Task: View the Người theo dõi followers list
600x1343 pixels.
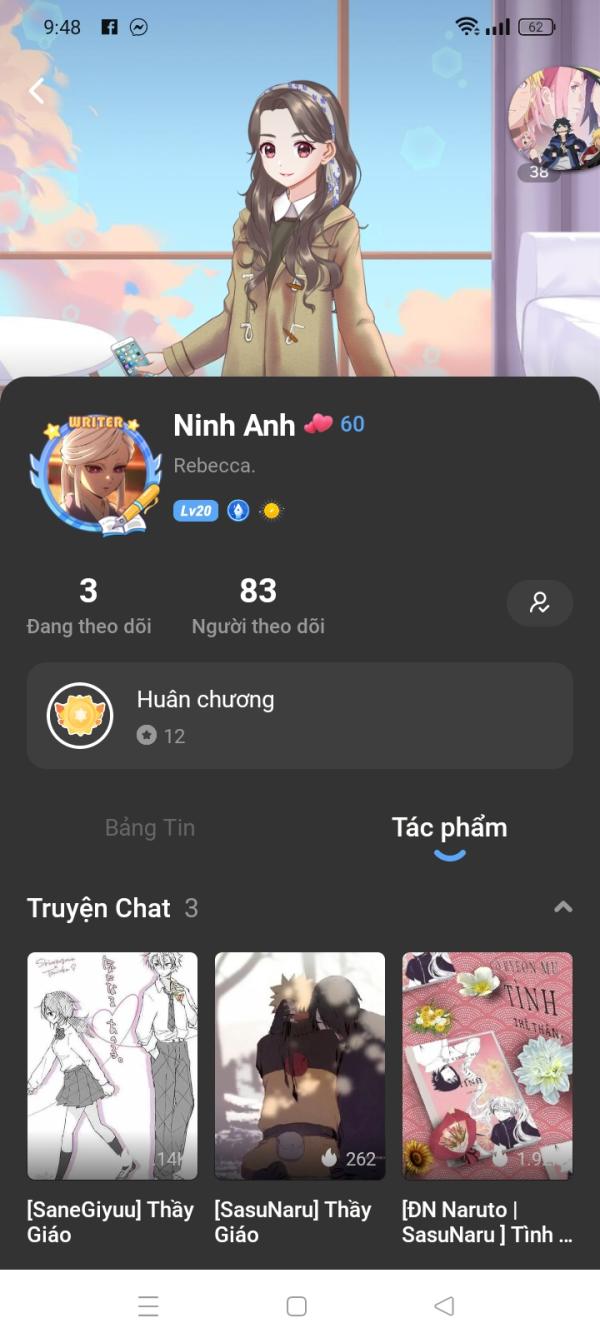Action: 258,606
